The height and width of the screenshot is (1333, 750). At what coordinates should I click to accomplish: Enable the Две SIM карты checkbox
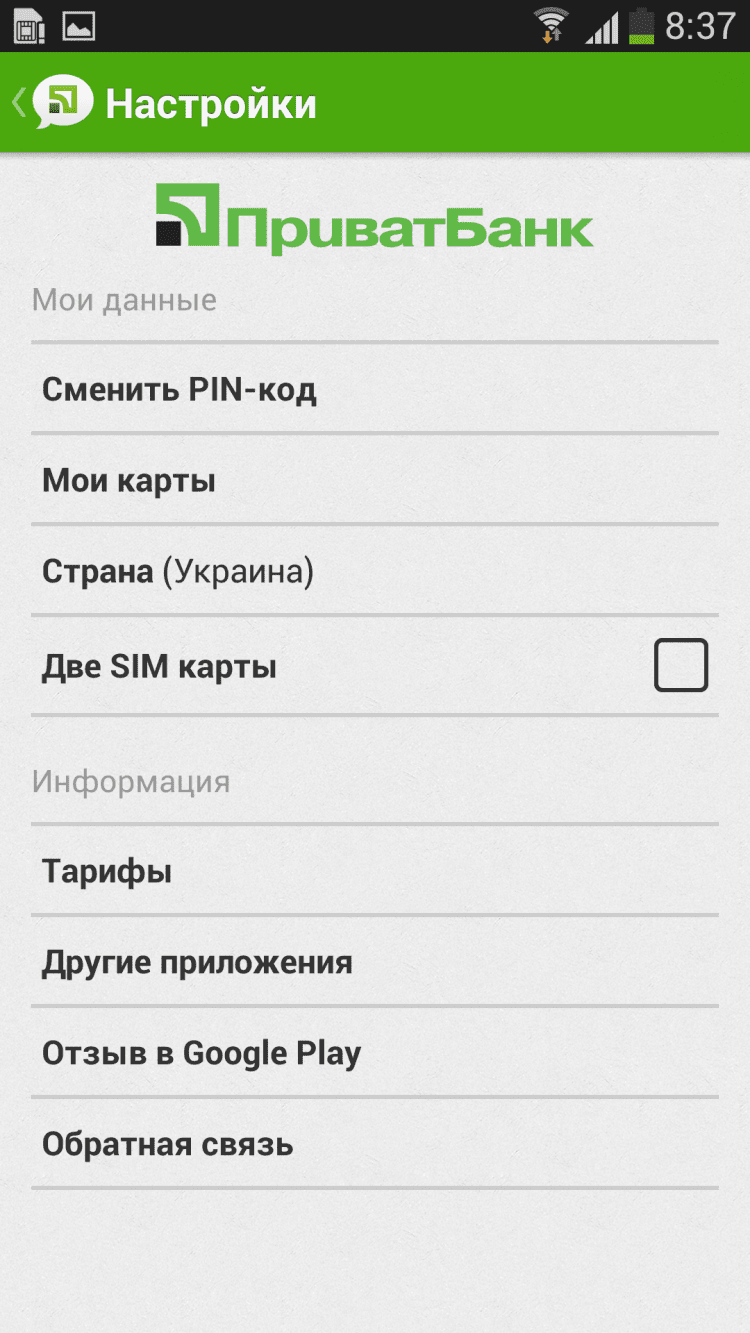click(681, 666)
